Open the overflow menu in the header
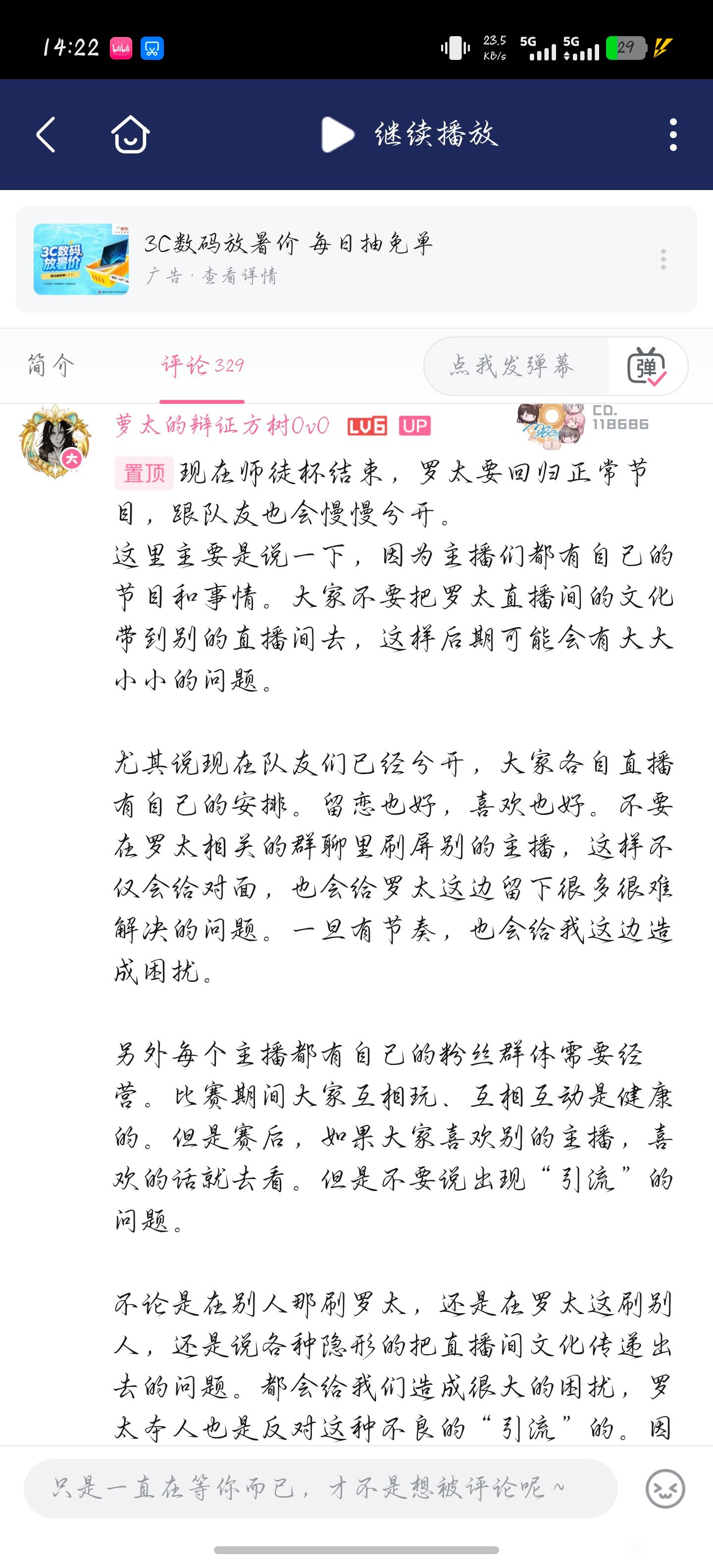 (x=673, y=135)
